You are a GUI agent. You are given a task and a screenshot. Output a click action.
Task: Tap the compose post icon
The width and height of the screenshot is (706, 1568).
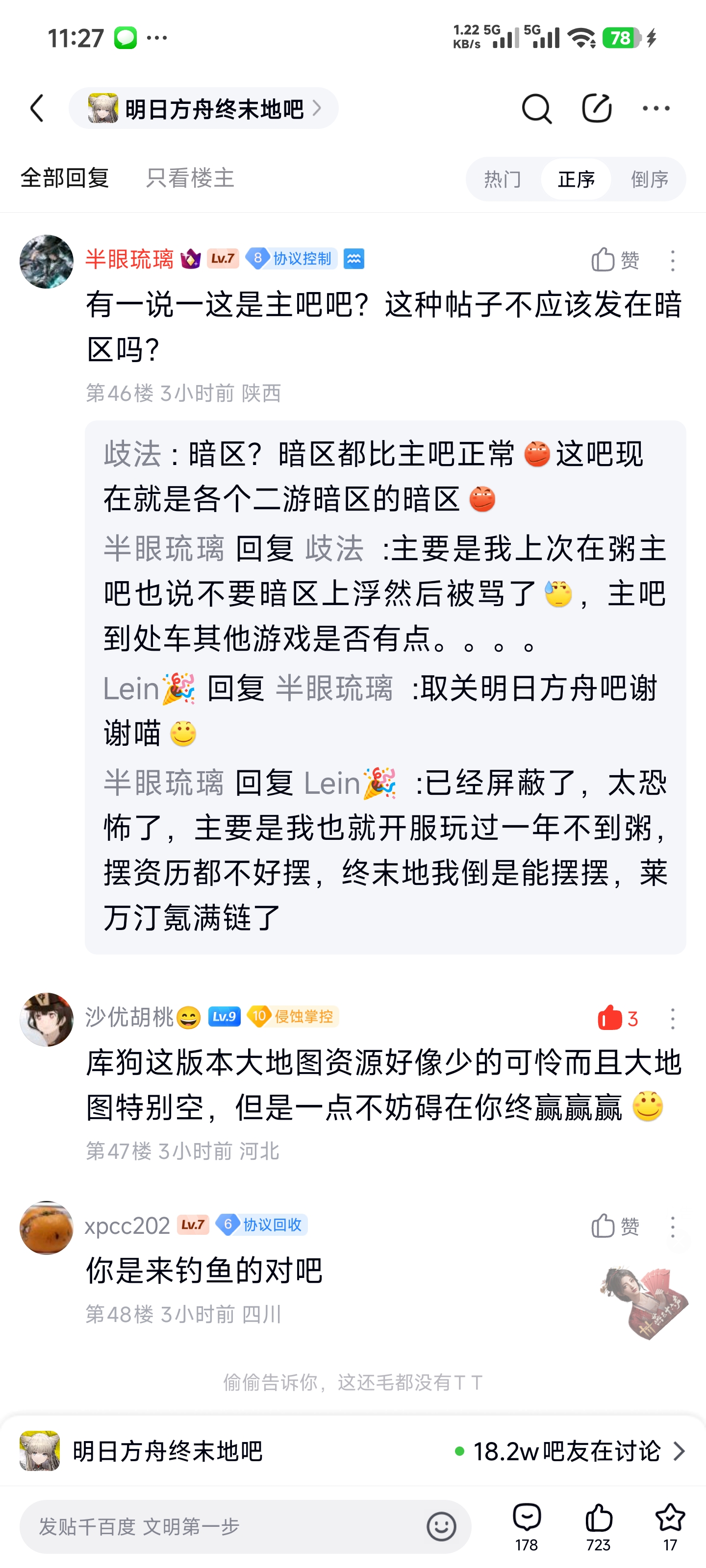pos(596,108)
